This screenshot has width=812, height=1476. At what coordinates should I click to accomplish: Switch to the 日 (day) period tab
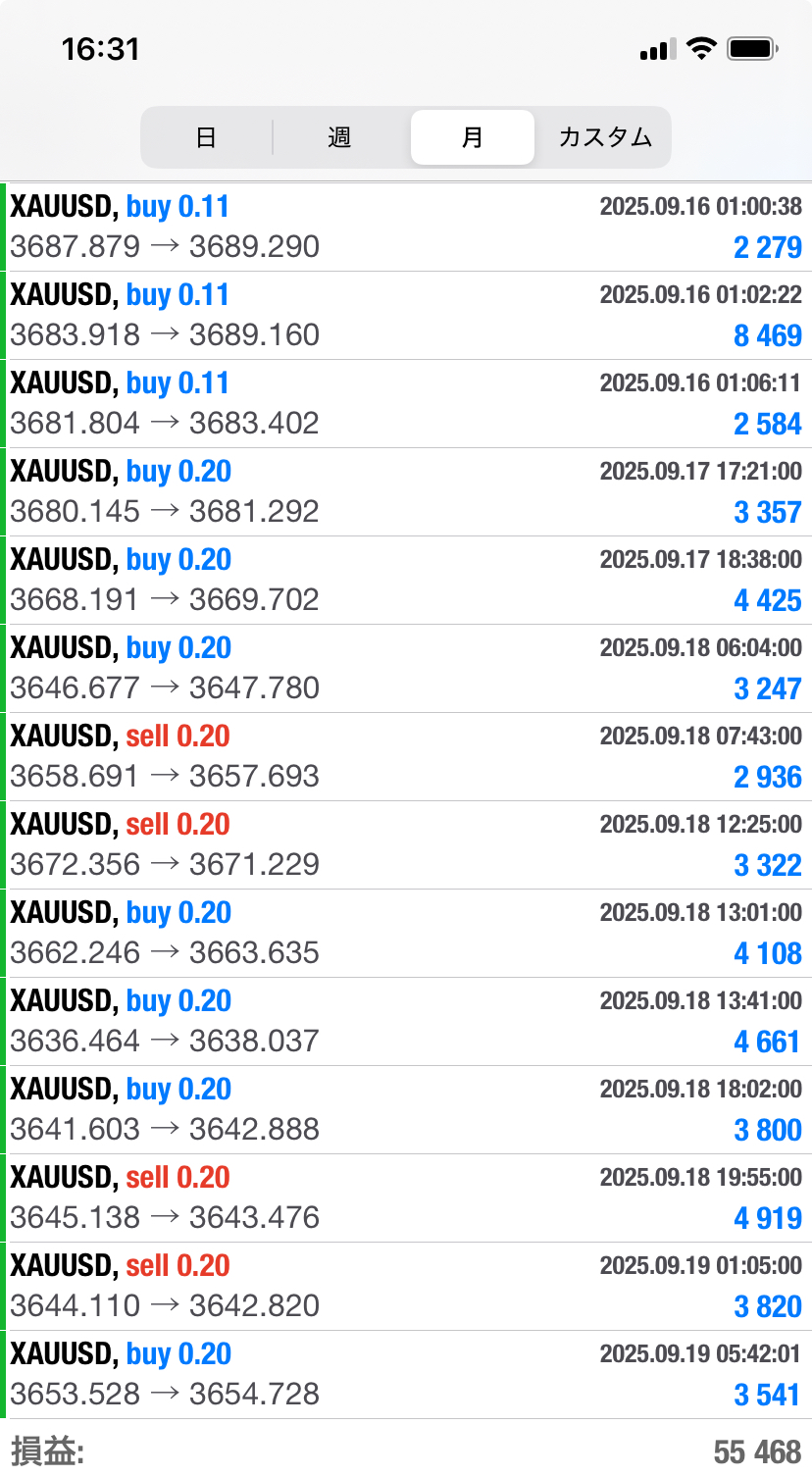[x=206, y=137]
